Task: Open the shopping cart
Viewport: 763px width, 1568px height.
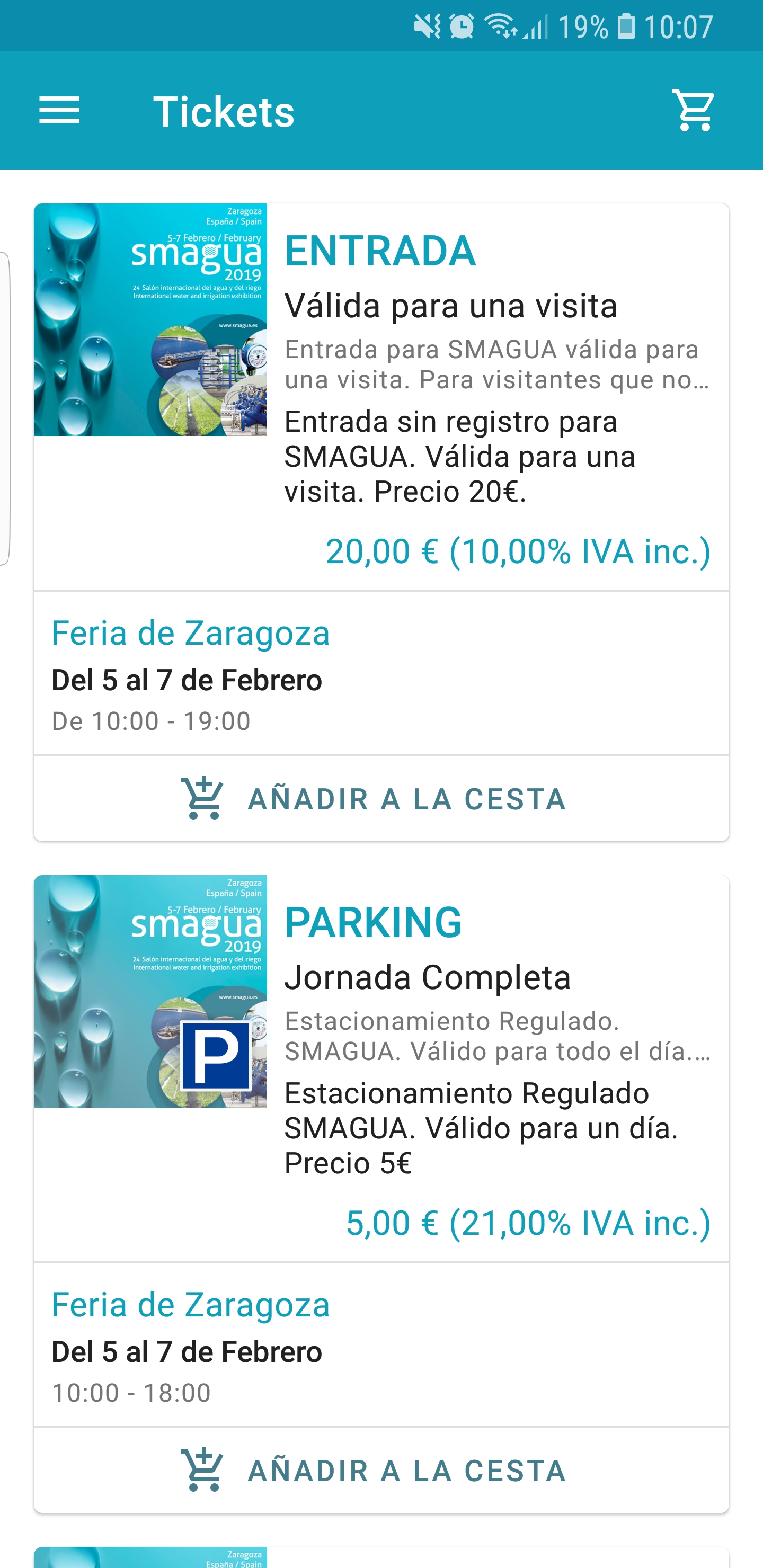Action: tap(693, 111)
